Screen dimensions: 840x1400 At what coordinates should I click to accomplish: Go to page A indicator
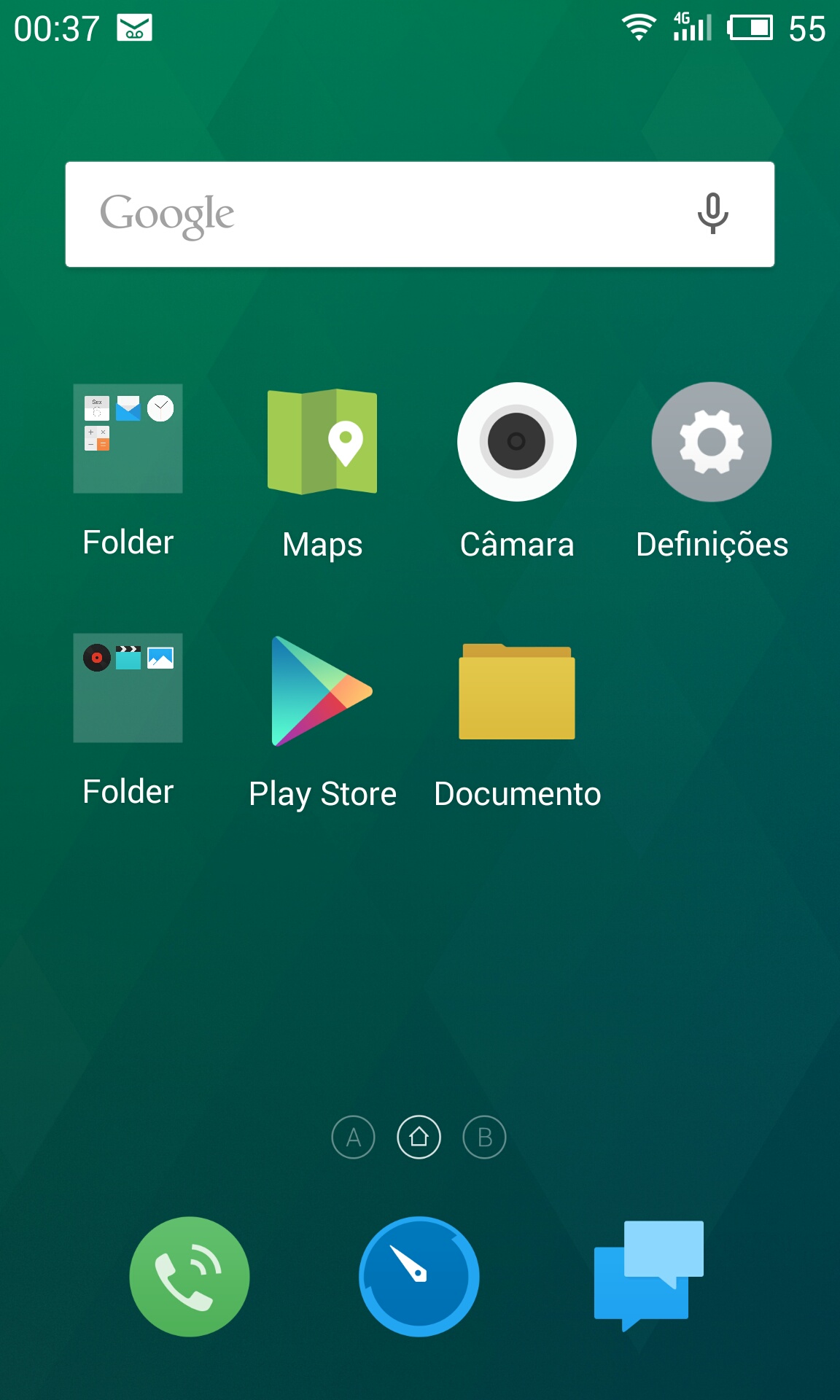(x=354, y=1137)
